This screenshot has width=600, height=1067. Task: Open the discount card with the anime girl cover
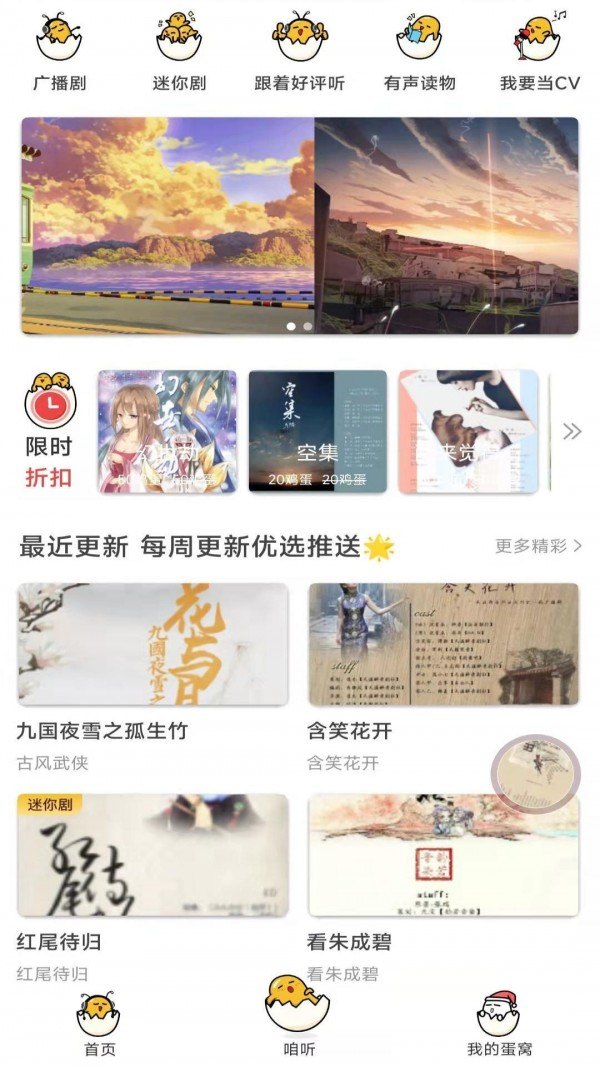click(167, 431)
